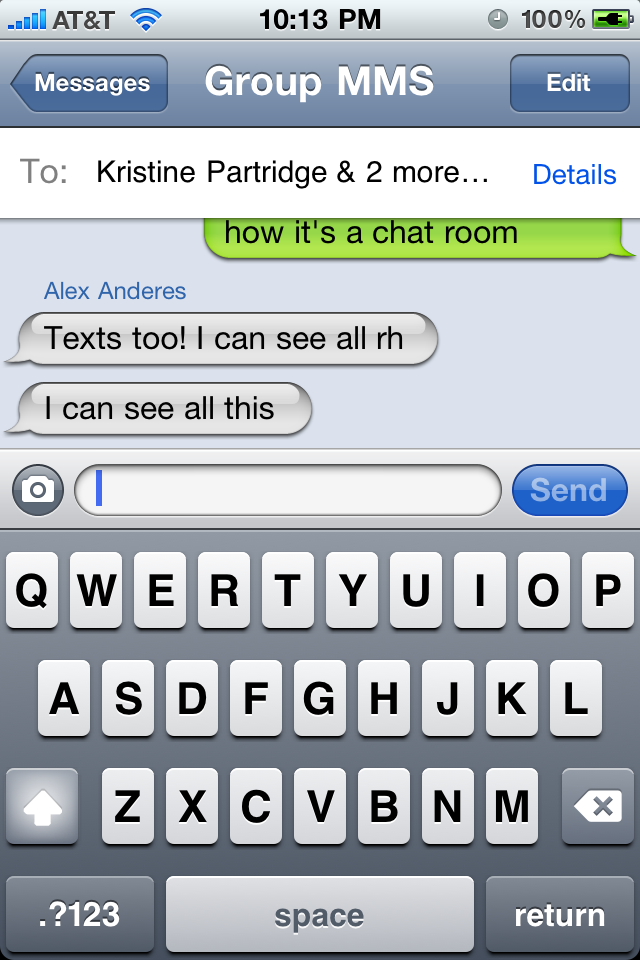Image resolution: width=640 pixels, height=960 pixels.
Task: Focus the message text field
Action: (x=288, y=490)
